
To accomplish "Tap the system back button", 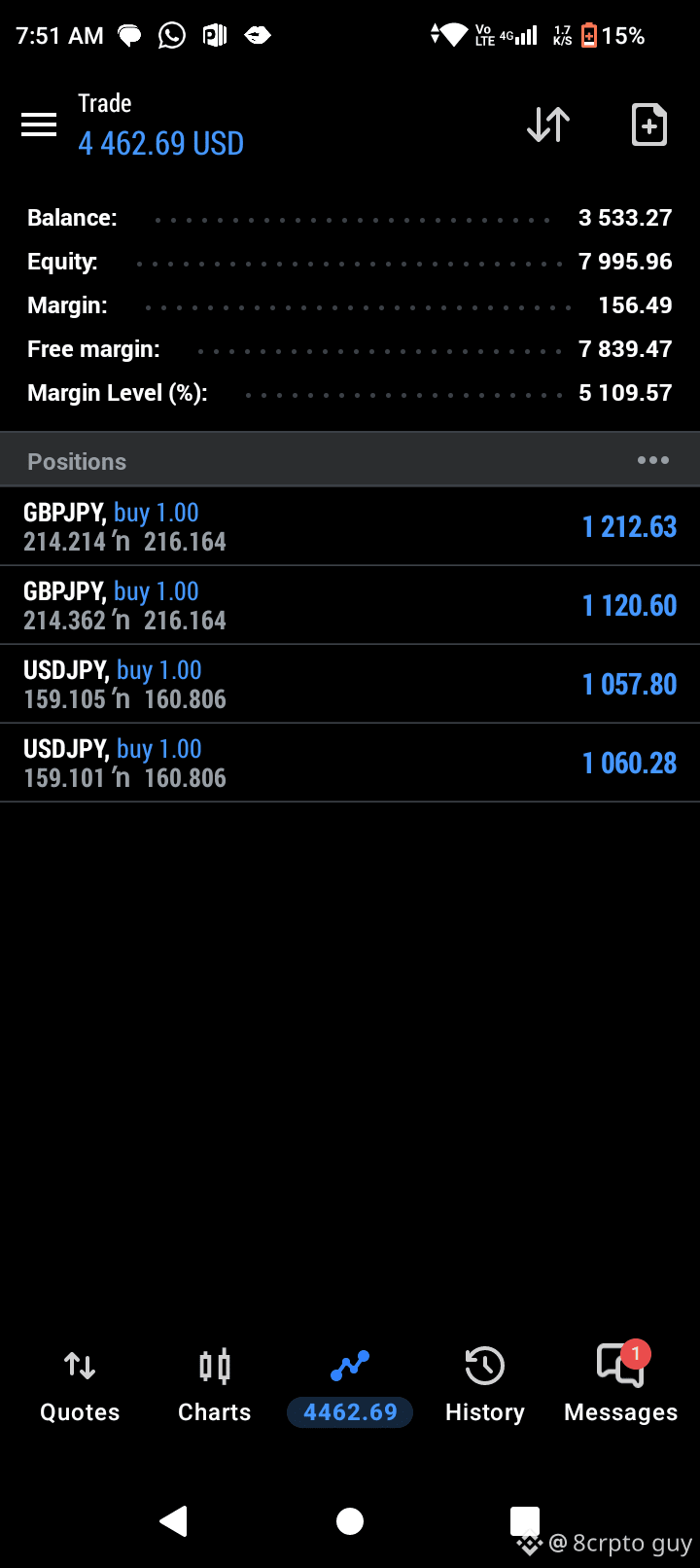I will click(173, 1520).
